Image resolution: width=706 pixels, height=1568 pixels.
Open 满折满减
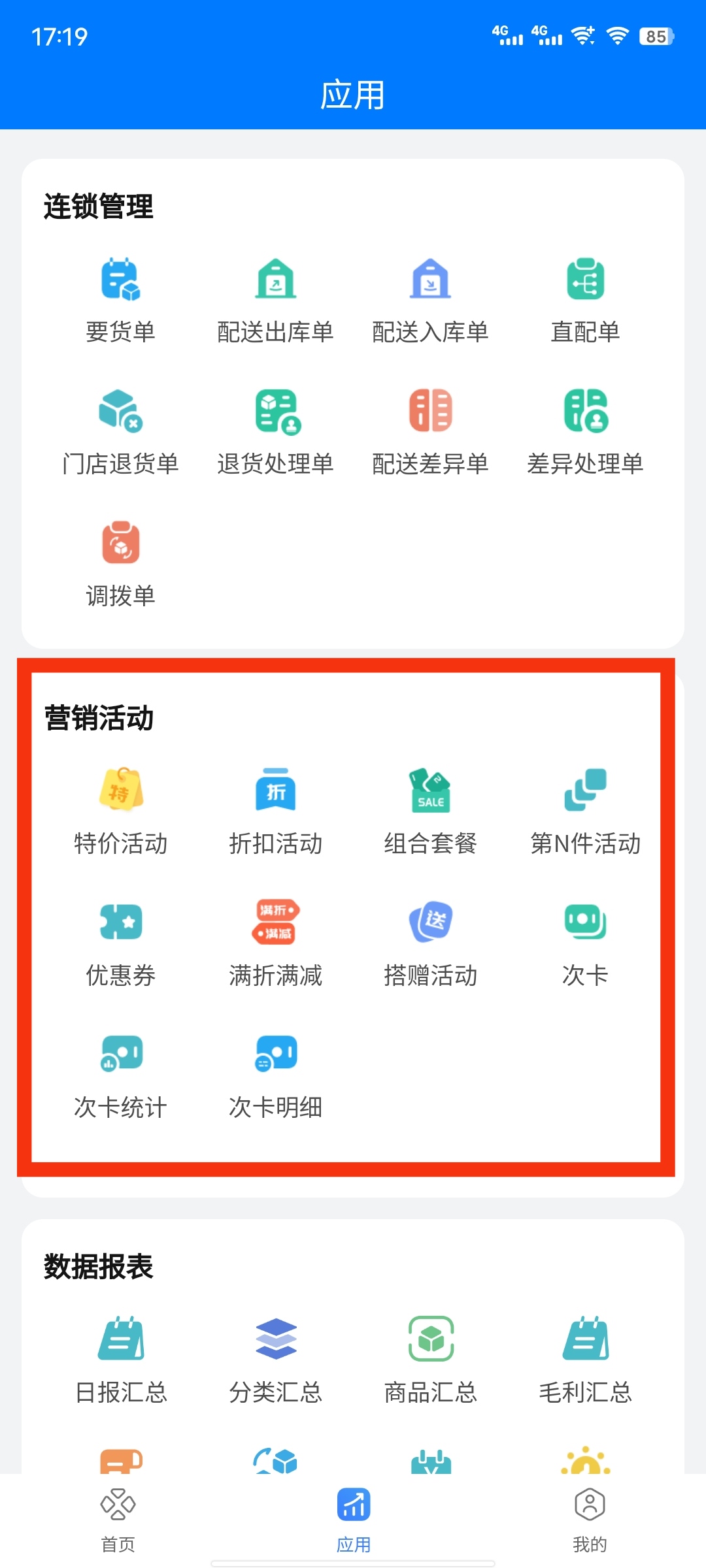pyautogui.click(x=275, y=943)
